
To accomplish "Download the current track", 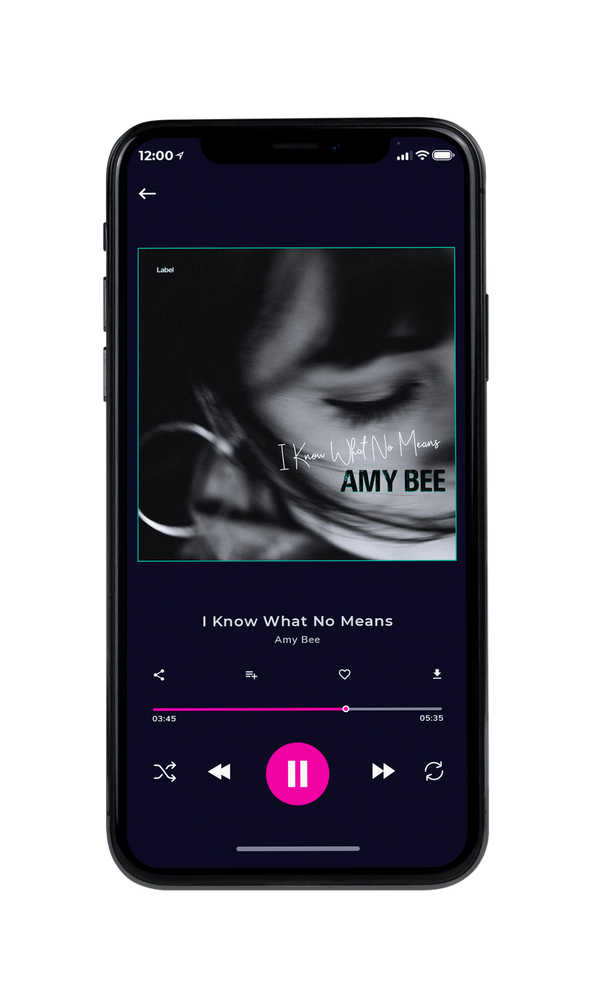I will tap(437, 674).
